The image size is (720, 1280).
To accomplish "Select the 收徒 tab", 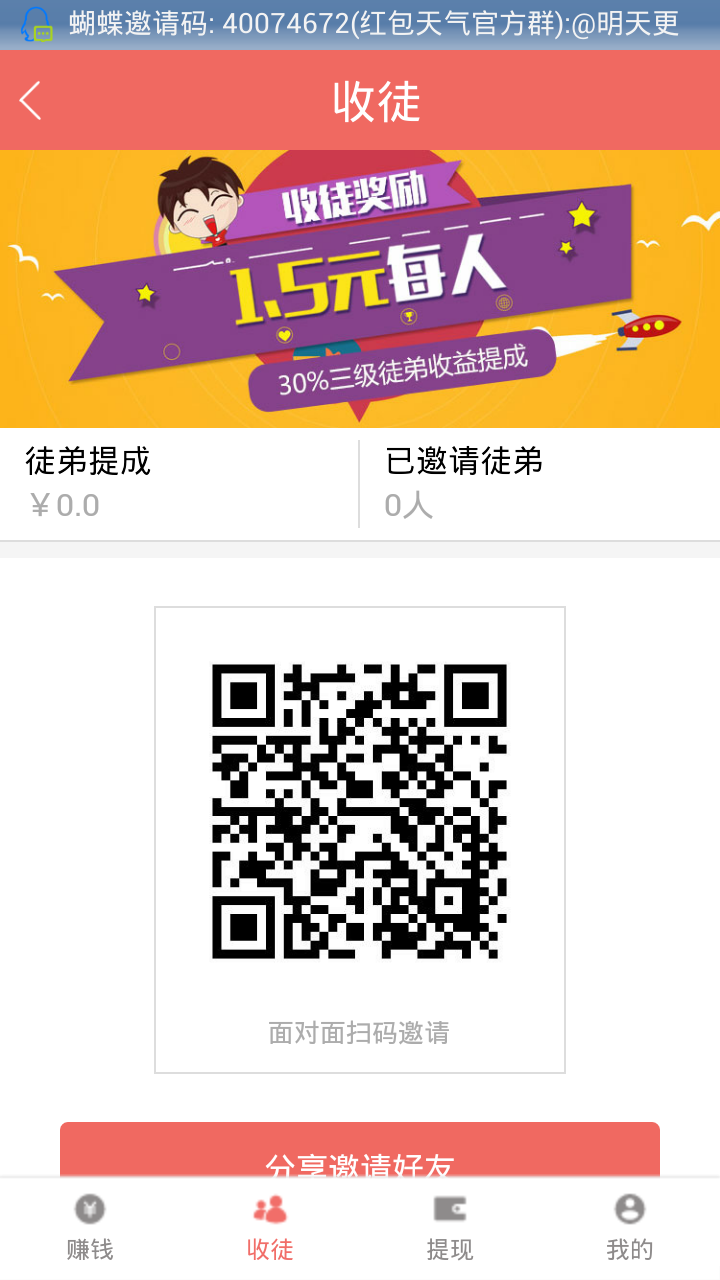I will click(270, 1228).
